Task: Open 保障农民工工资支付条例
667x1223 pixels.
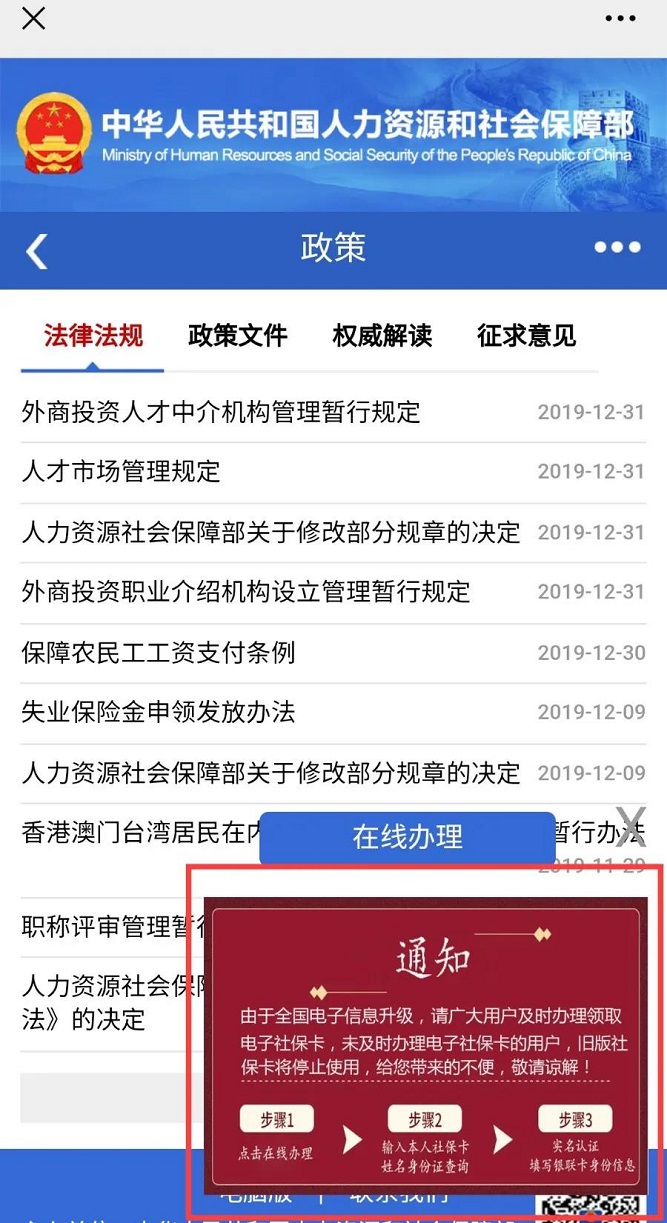Action: tap(158, 653)
